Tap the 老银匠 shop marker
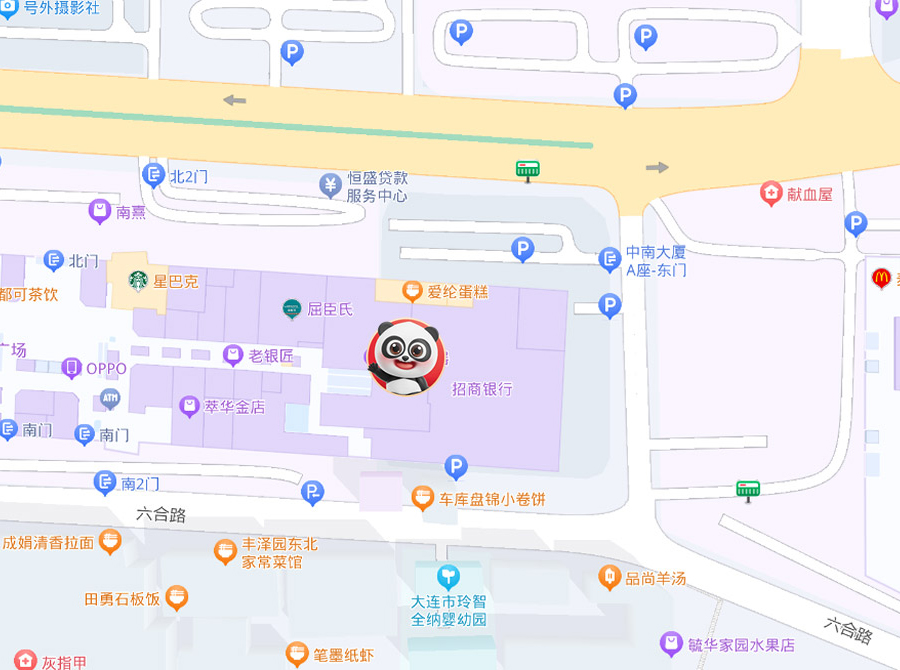This screenshot has height=670, width=900. [233, 355]
